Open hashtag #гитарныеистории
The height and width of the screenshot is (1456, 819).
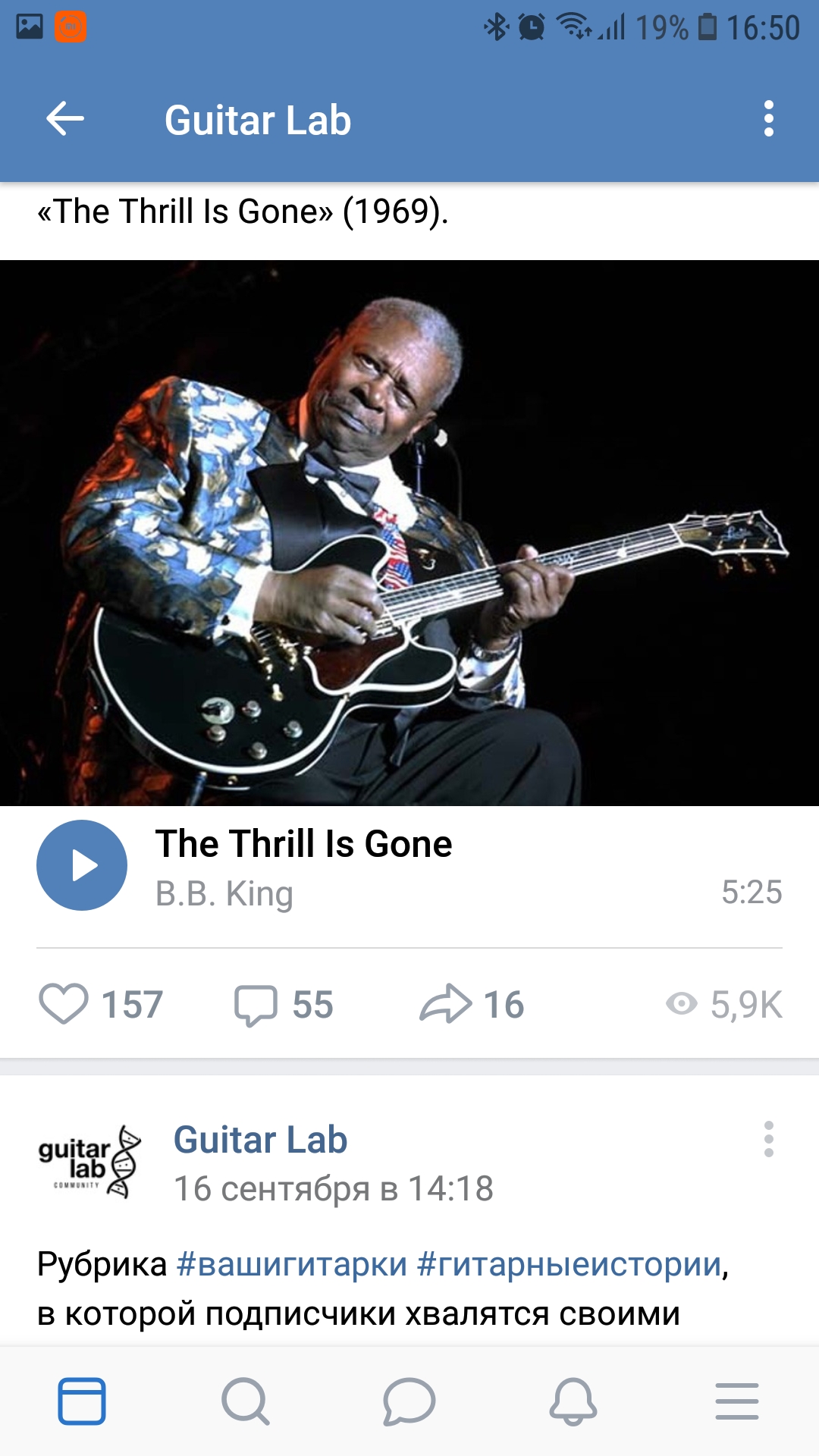[569, 1264]
